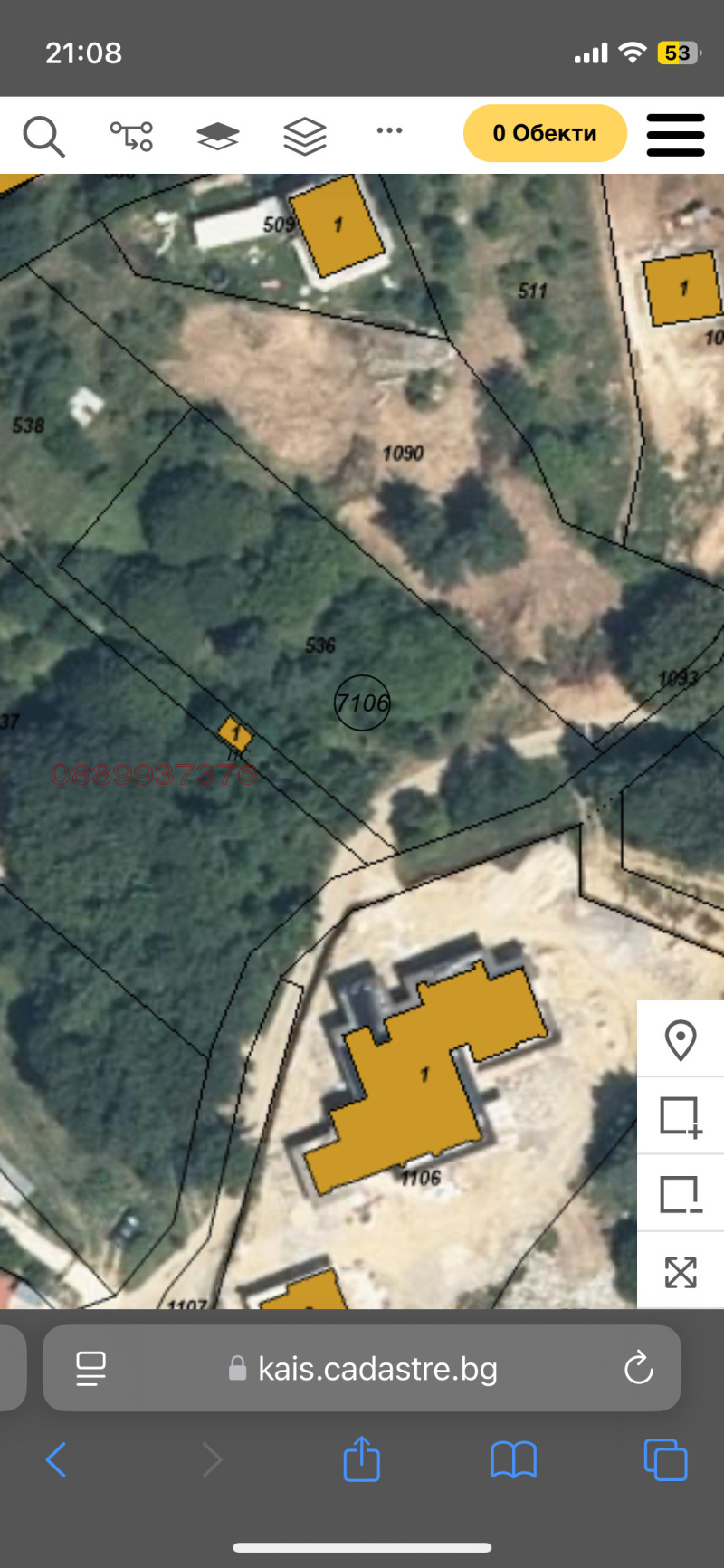Open the Safari share sheet
Screen dimensions: 724x1568
coord(361,1459)
